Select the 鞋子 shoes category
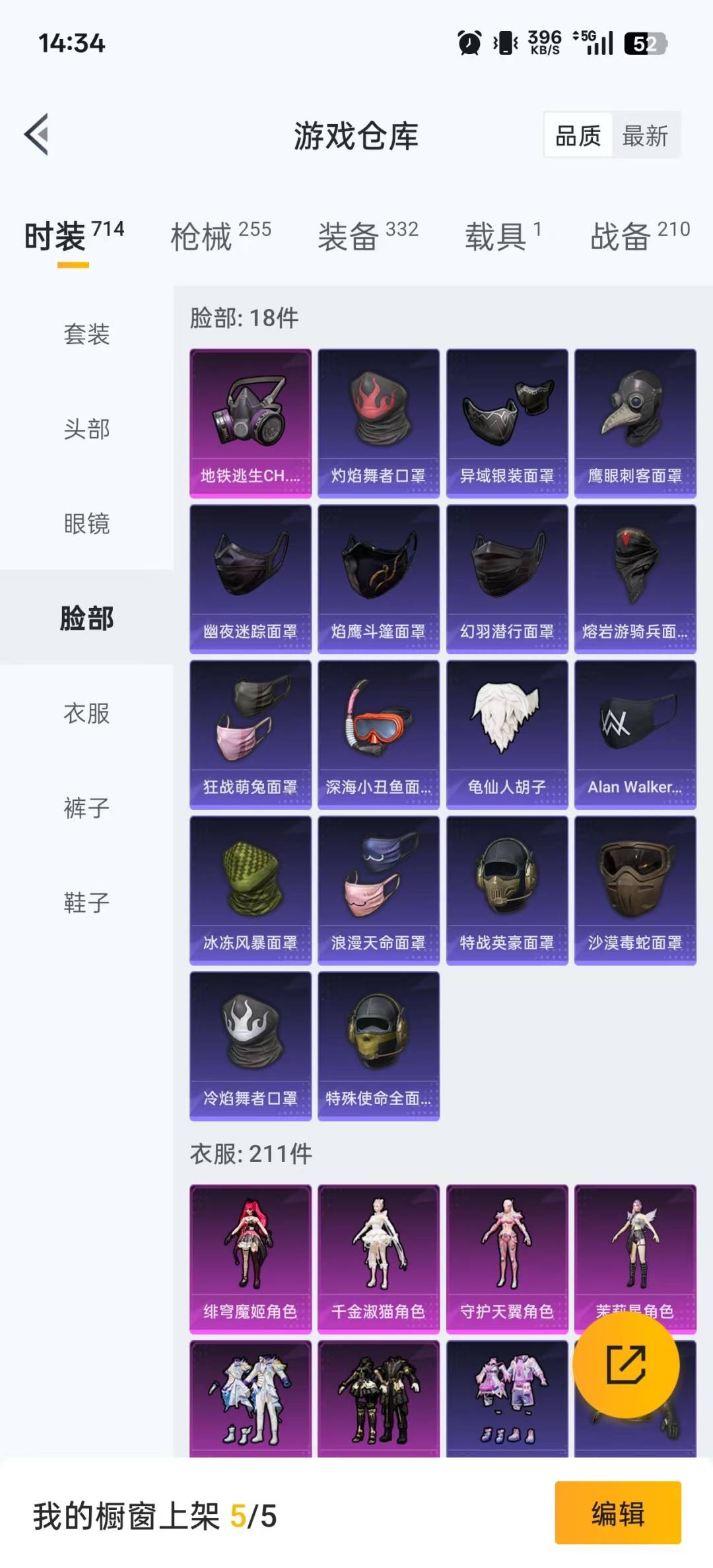 click(86, 901)
